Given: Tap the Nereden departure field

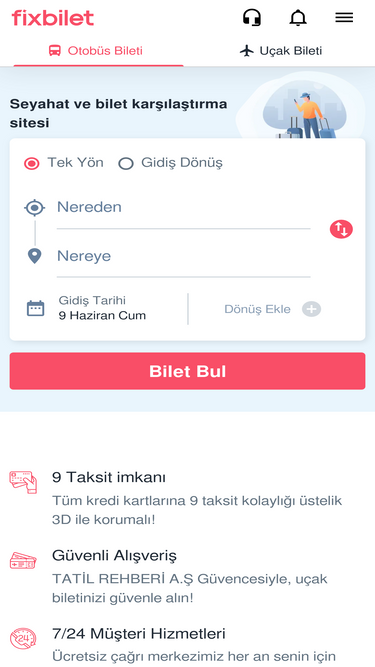Looking at the screenshot, I should pyautogui.click(x=184, y=208).
